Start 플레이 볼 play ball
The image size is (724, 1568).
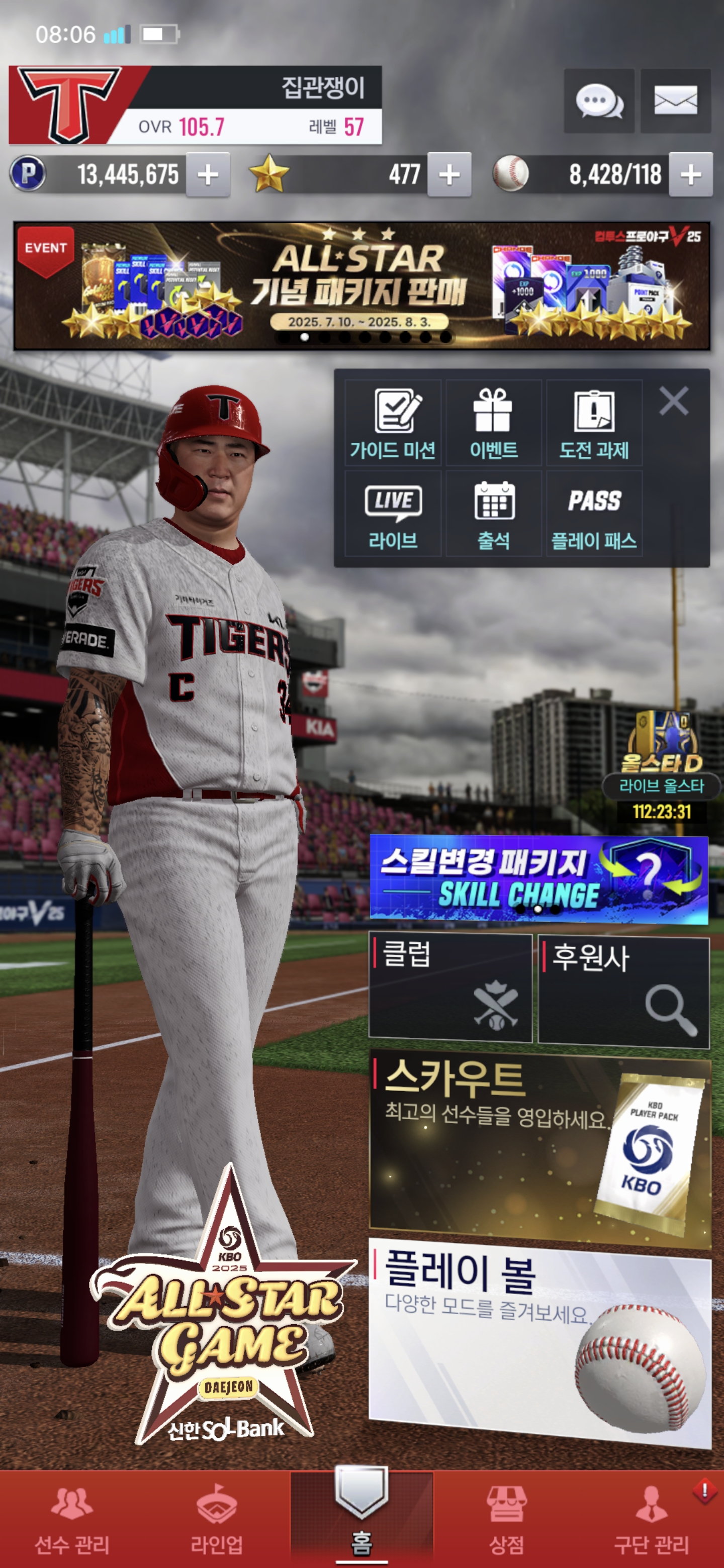point(539,1341)
